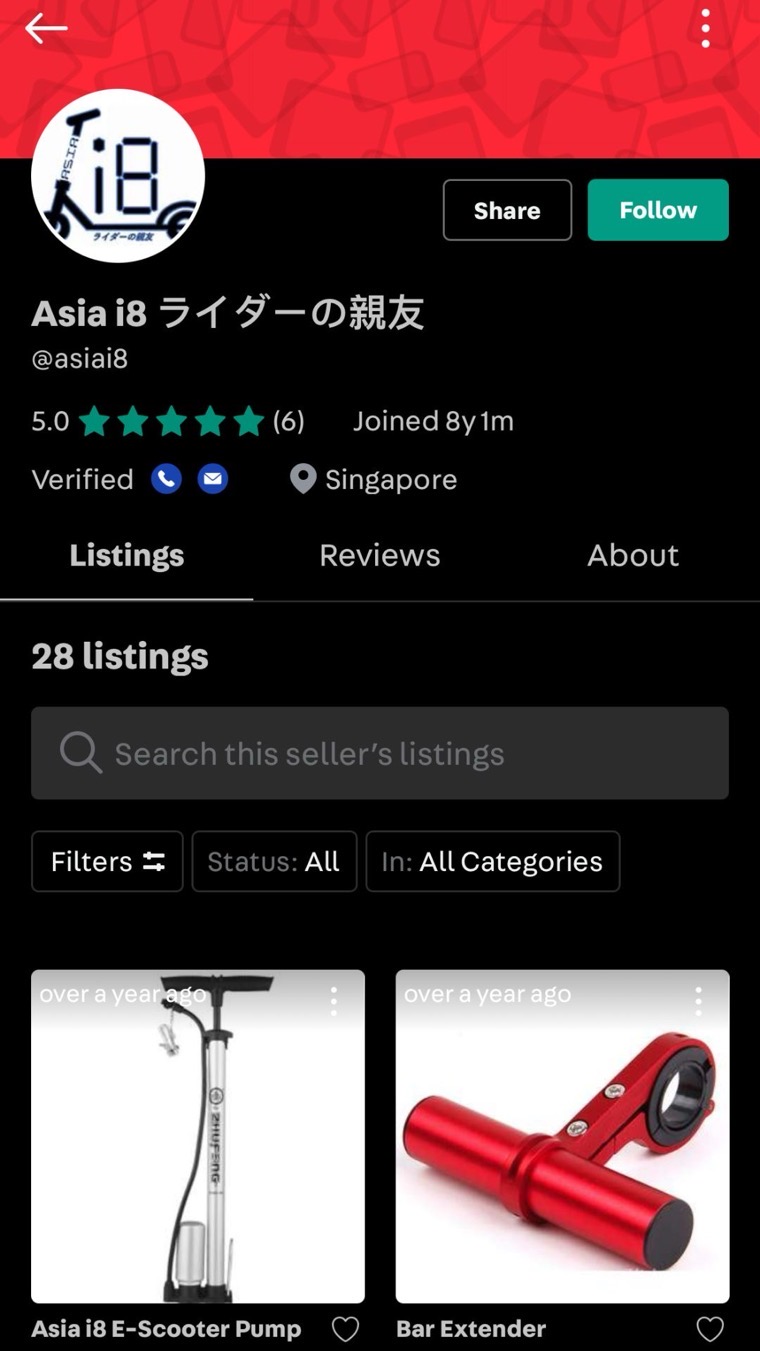
Task: Select the Listings tab
Action: click(x=127, y=556)
